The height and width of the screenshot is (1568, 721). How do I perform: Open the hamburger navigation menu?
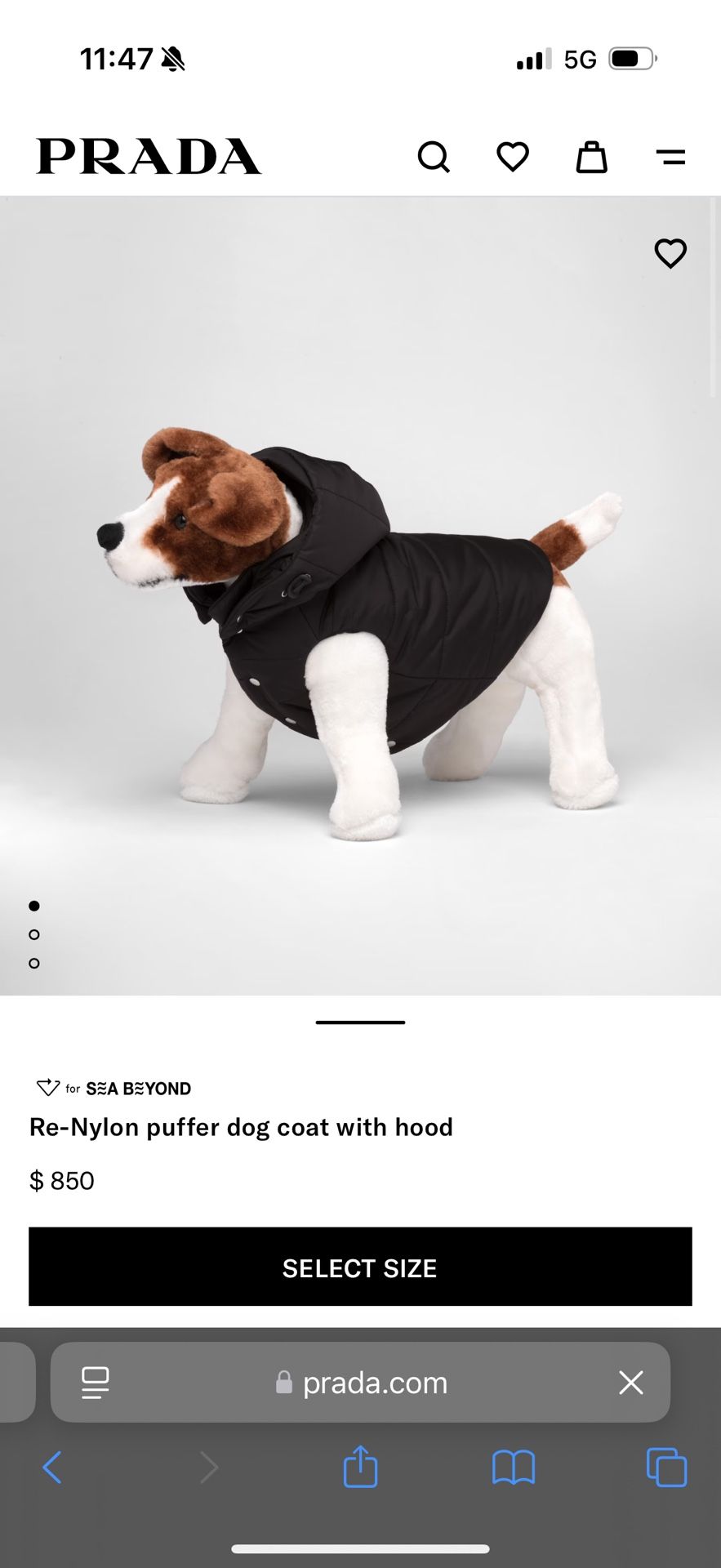click(x=670, y=157)
